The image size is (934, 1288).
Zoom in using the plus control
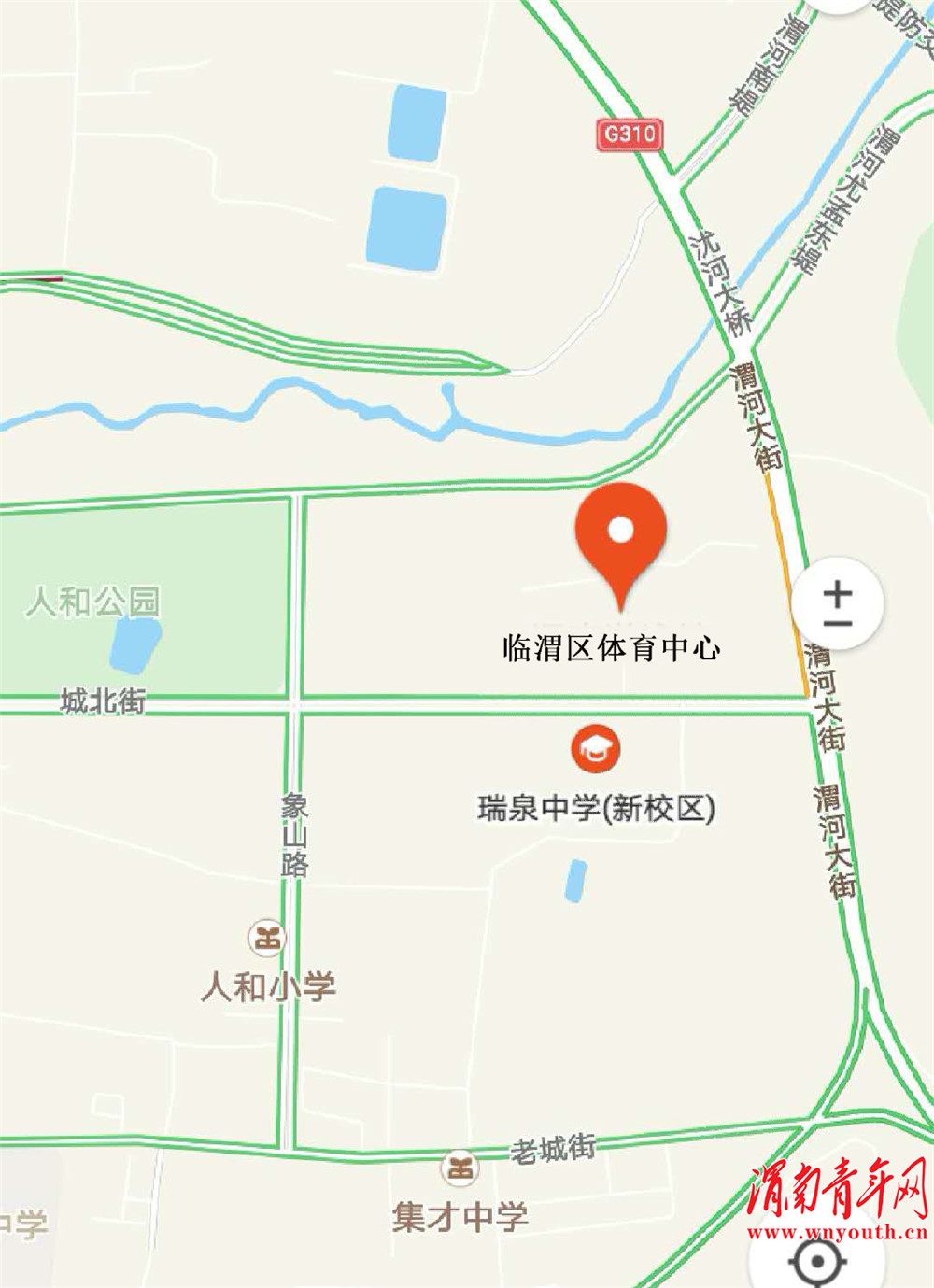[836, 594]
